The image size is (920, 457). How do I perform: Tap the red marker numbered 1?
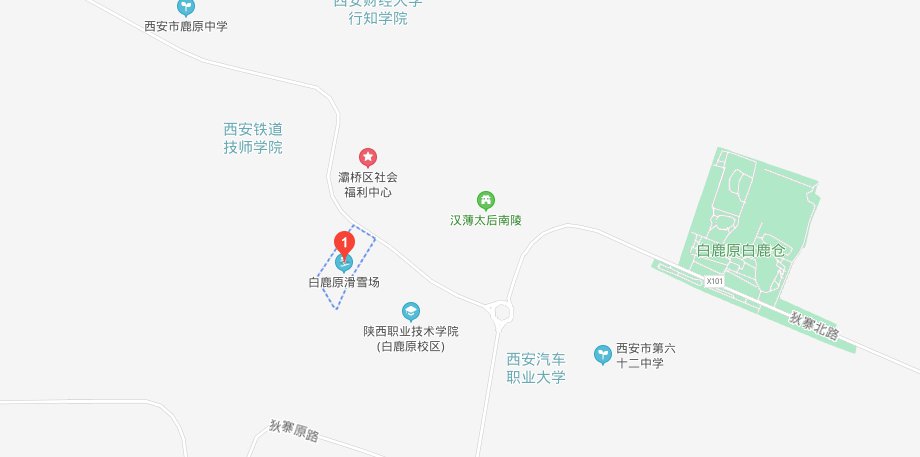point(343,242)
